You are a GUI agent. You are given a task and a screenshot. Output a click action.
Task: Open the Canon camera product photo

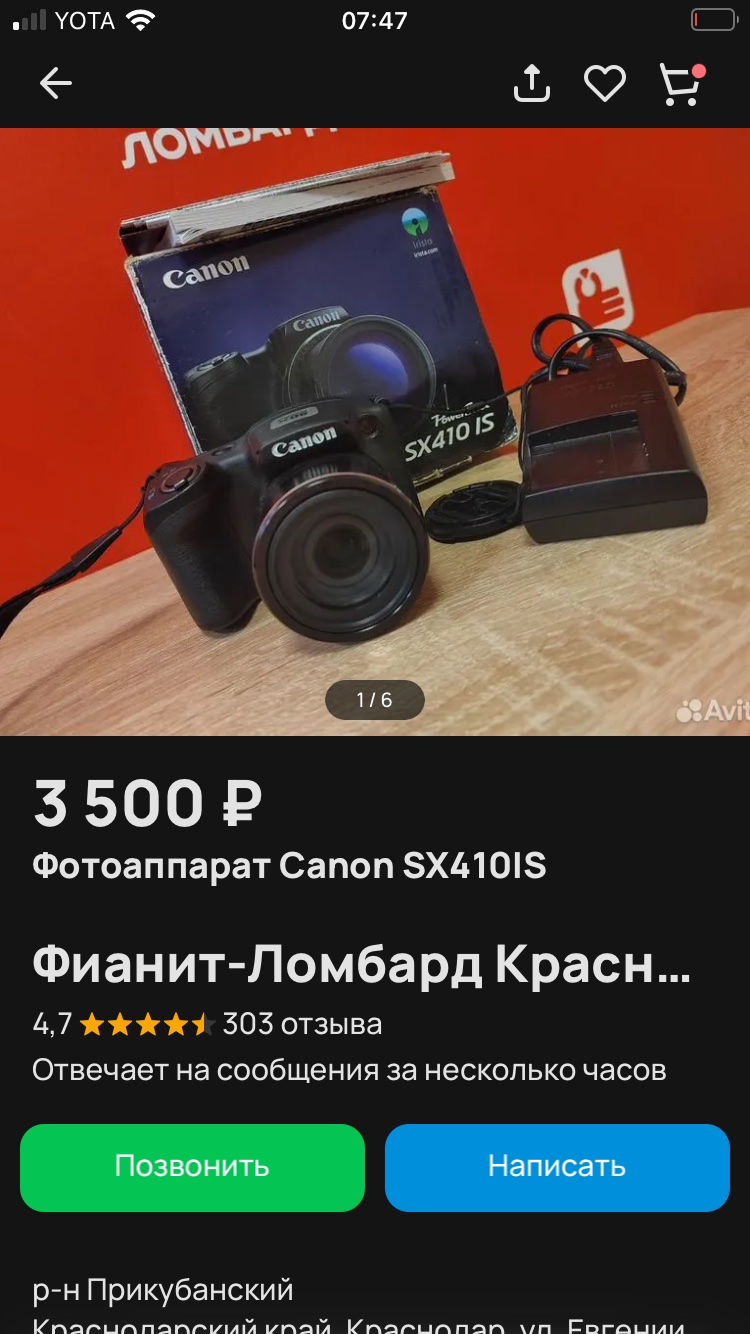[375, 432]
